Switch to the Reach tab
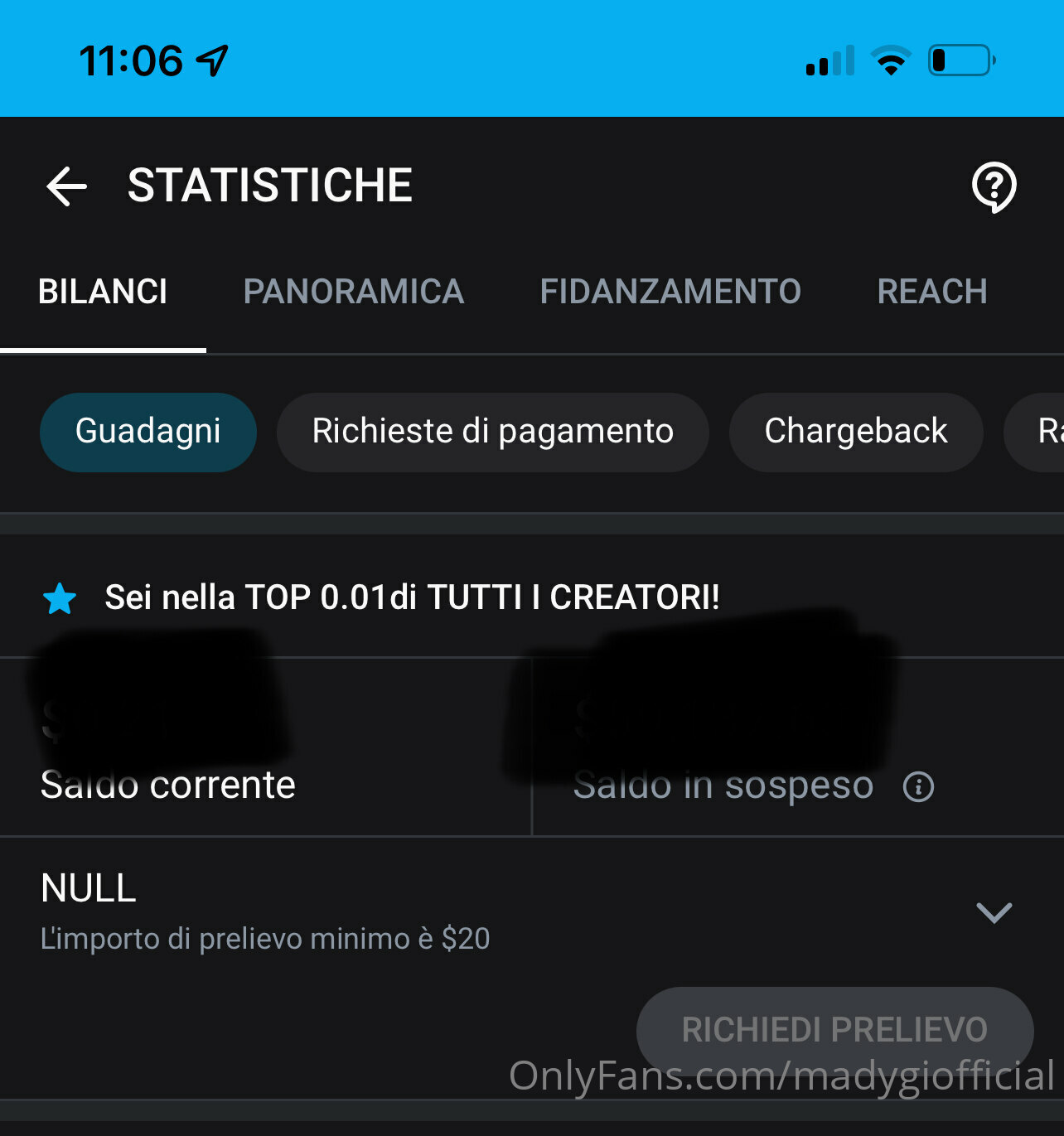The image size is (1064, 1136). [x=932, y=292]
